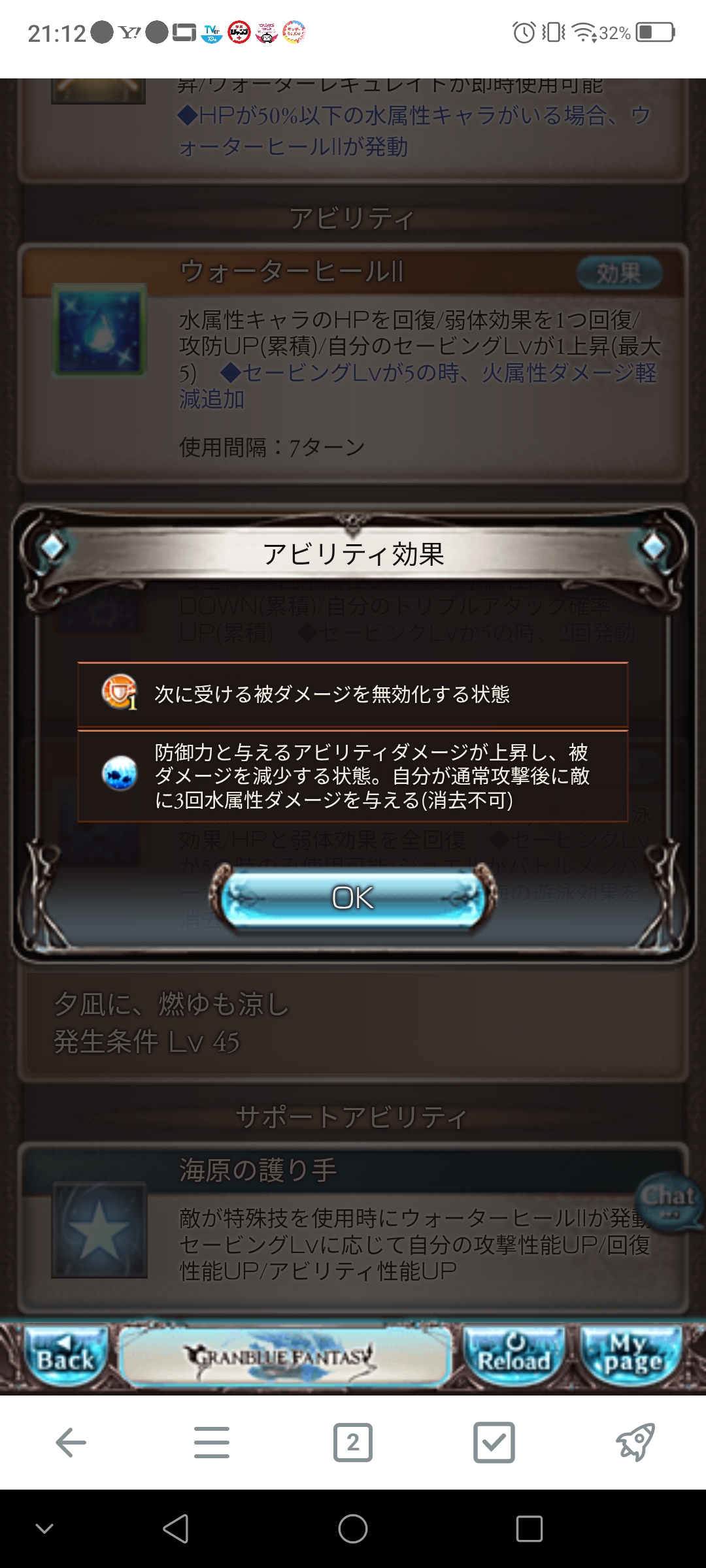706x1568 pixels.
Task: Open recent apps overview
Action: [x=529, y=1529]
